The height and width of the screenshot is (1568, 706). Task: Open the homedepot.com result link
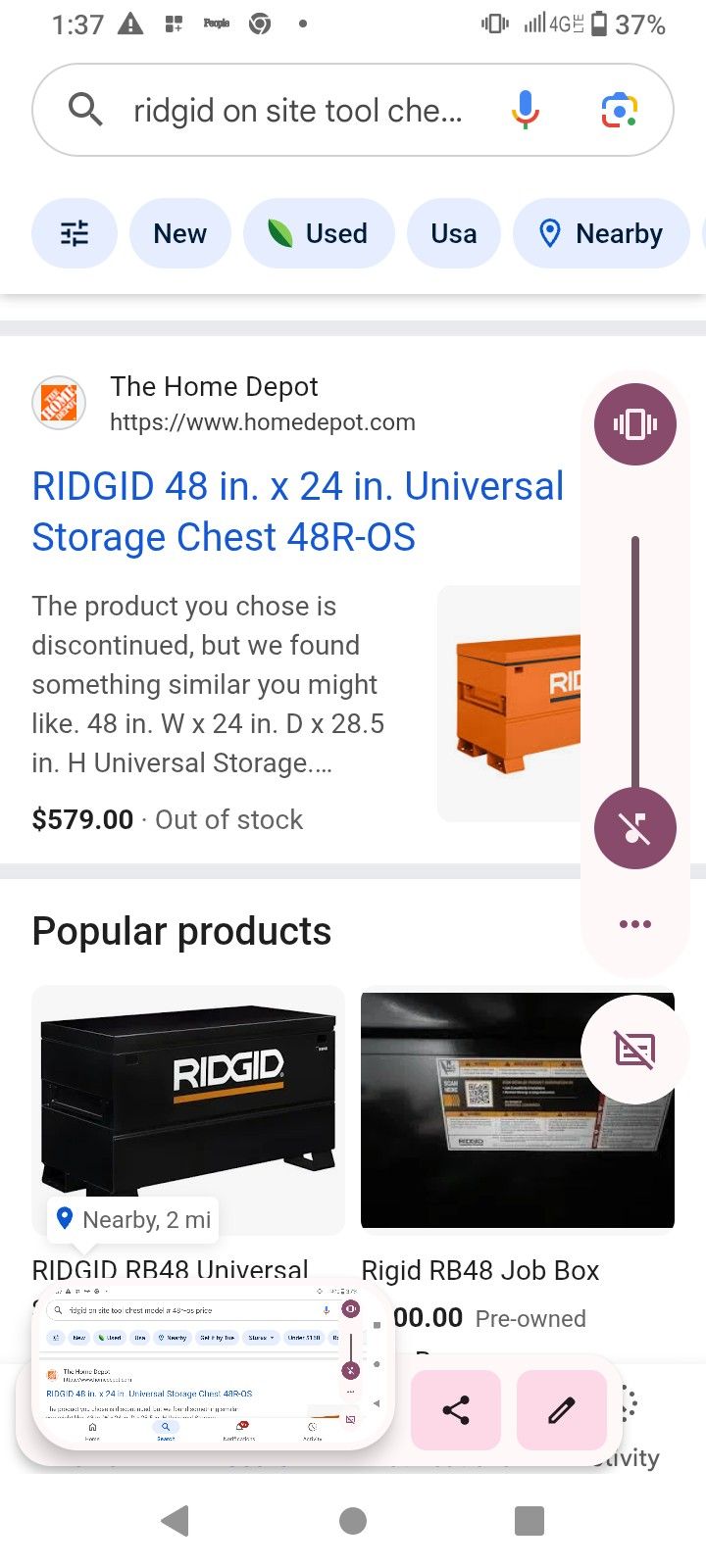[263, 422]
